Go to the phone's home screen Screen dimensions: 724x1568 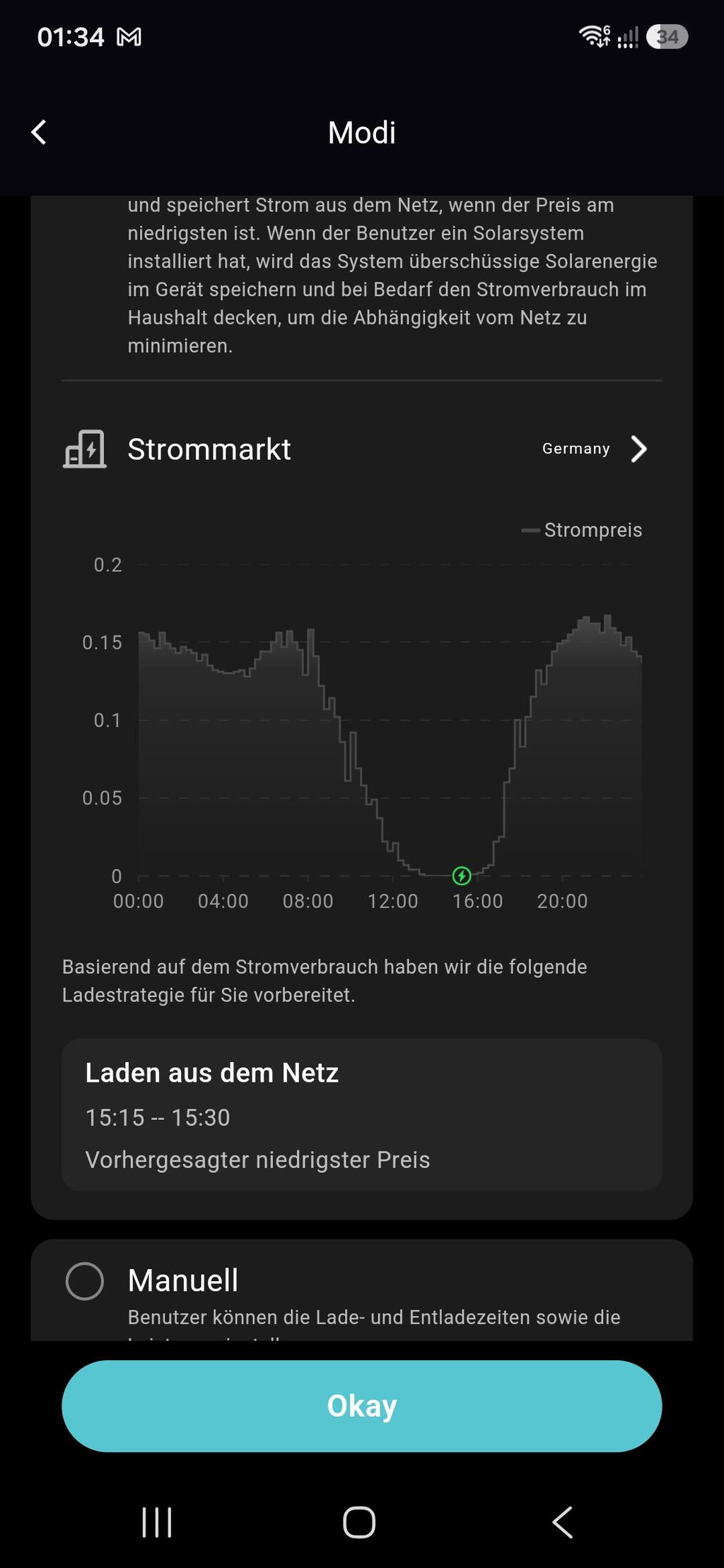coord(359,1521)
